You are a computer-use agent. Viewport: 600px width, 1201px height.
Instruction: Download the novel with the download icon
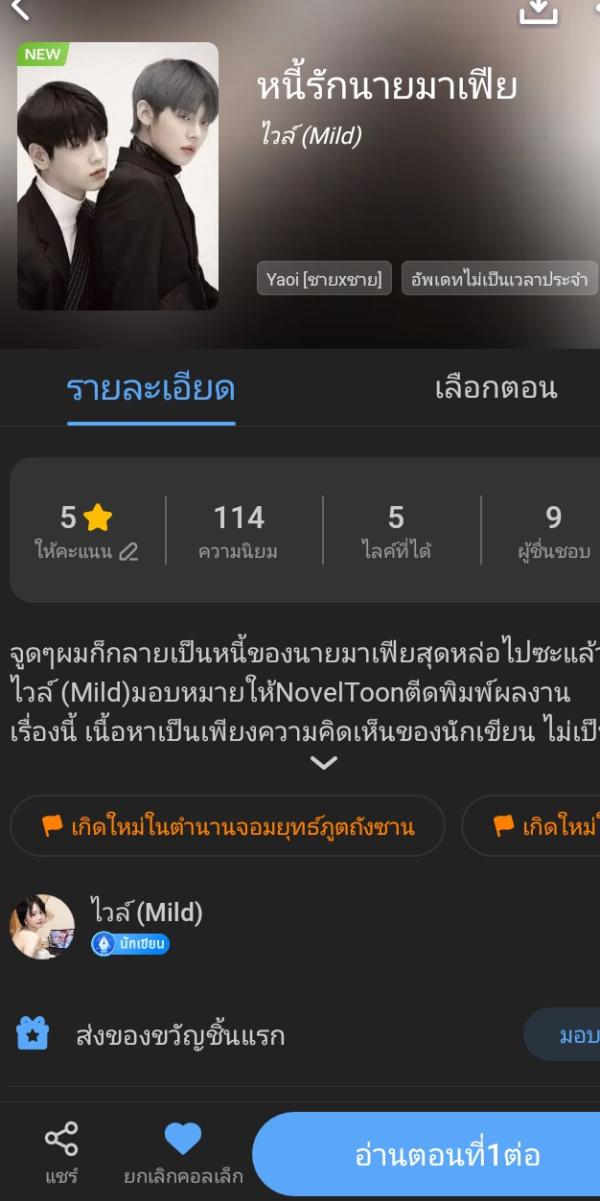point(538,10)
